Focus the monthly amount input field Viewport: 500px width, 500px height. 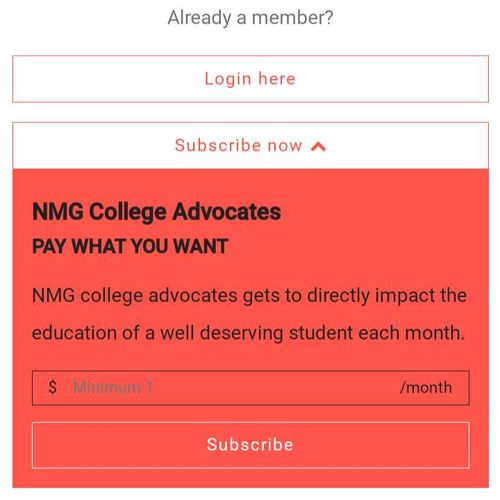pyautogui.click(x=250, y=388)
